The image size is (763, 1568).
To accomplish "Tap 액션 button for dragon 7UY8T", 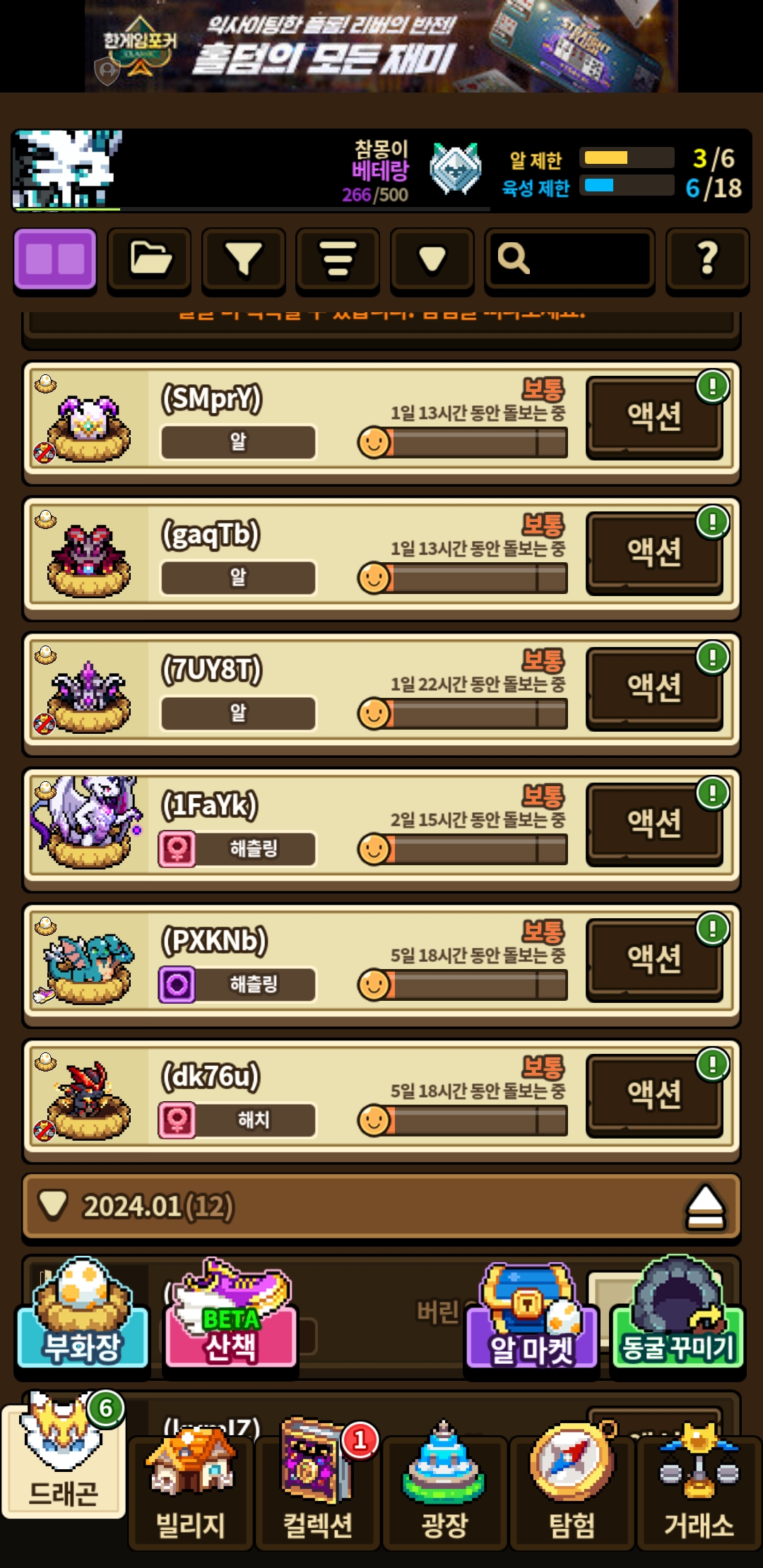I will (x=654, y=689).
